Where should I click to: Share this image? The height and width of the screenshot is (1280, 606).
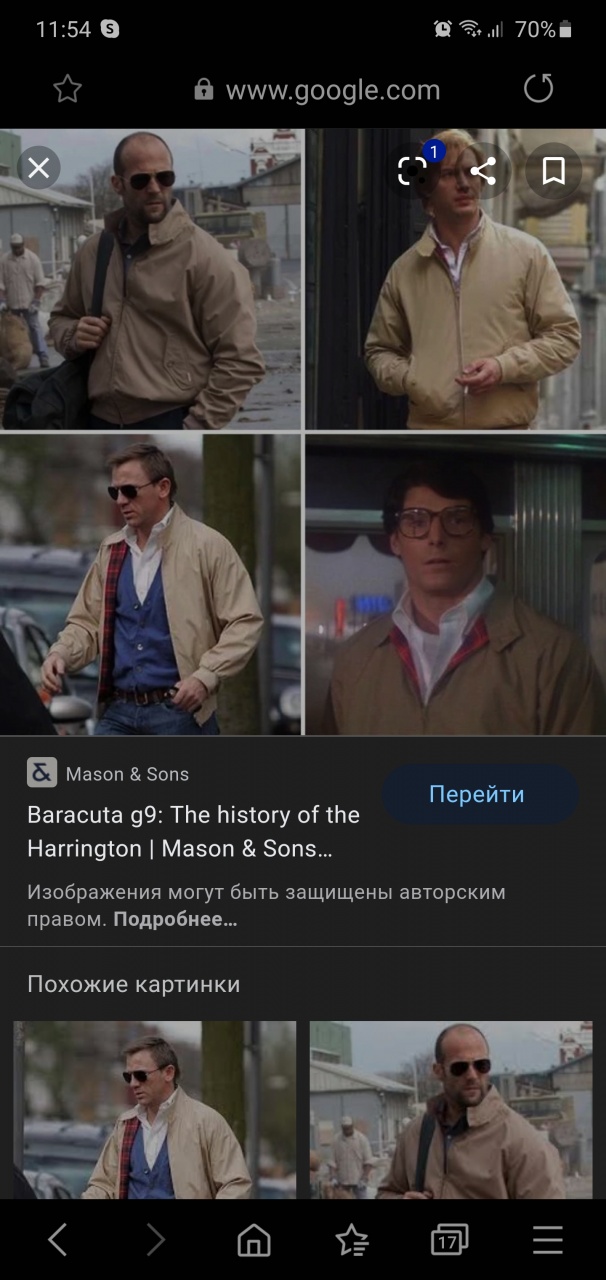tap(483, 171)
